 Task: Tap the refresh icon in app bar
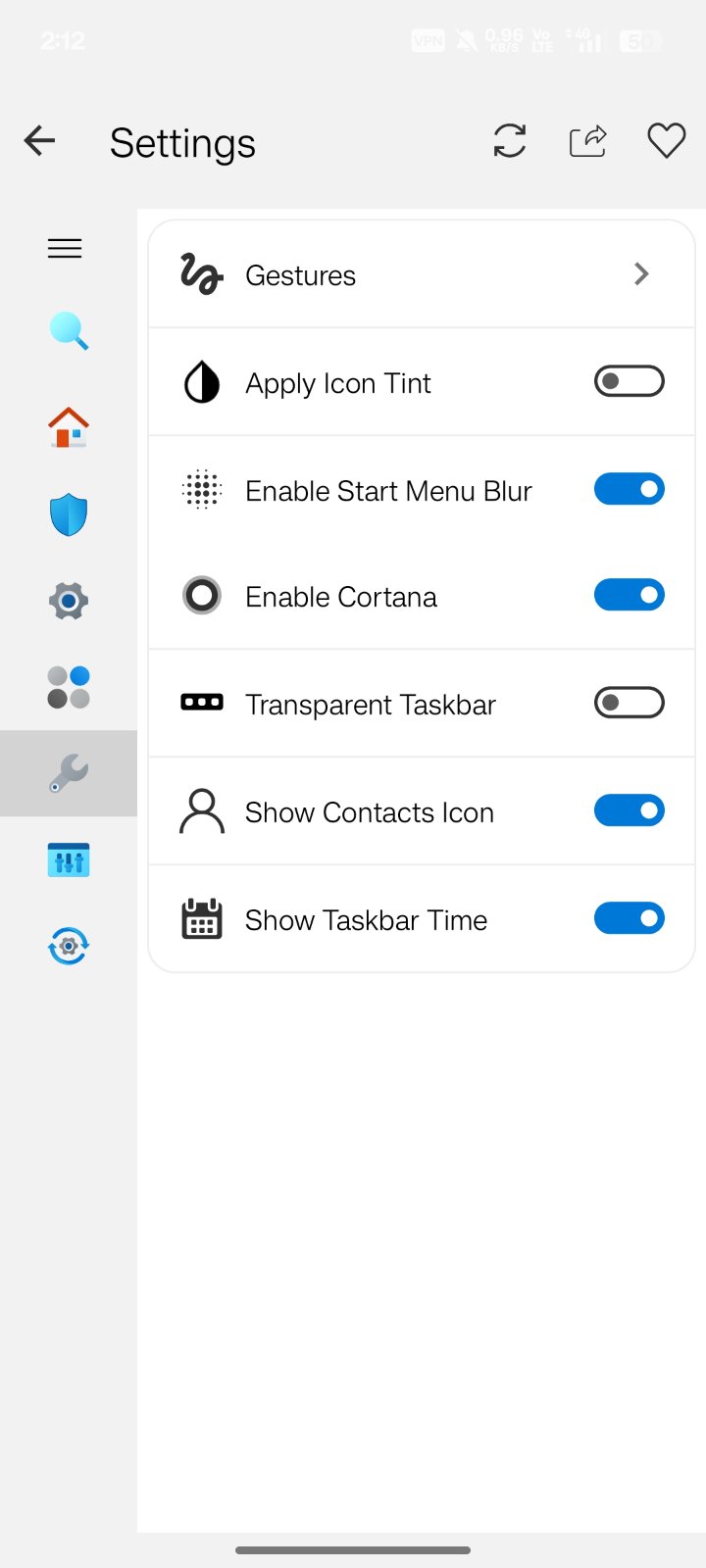click(x=509, y=141)
